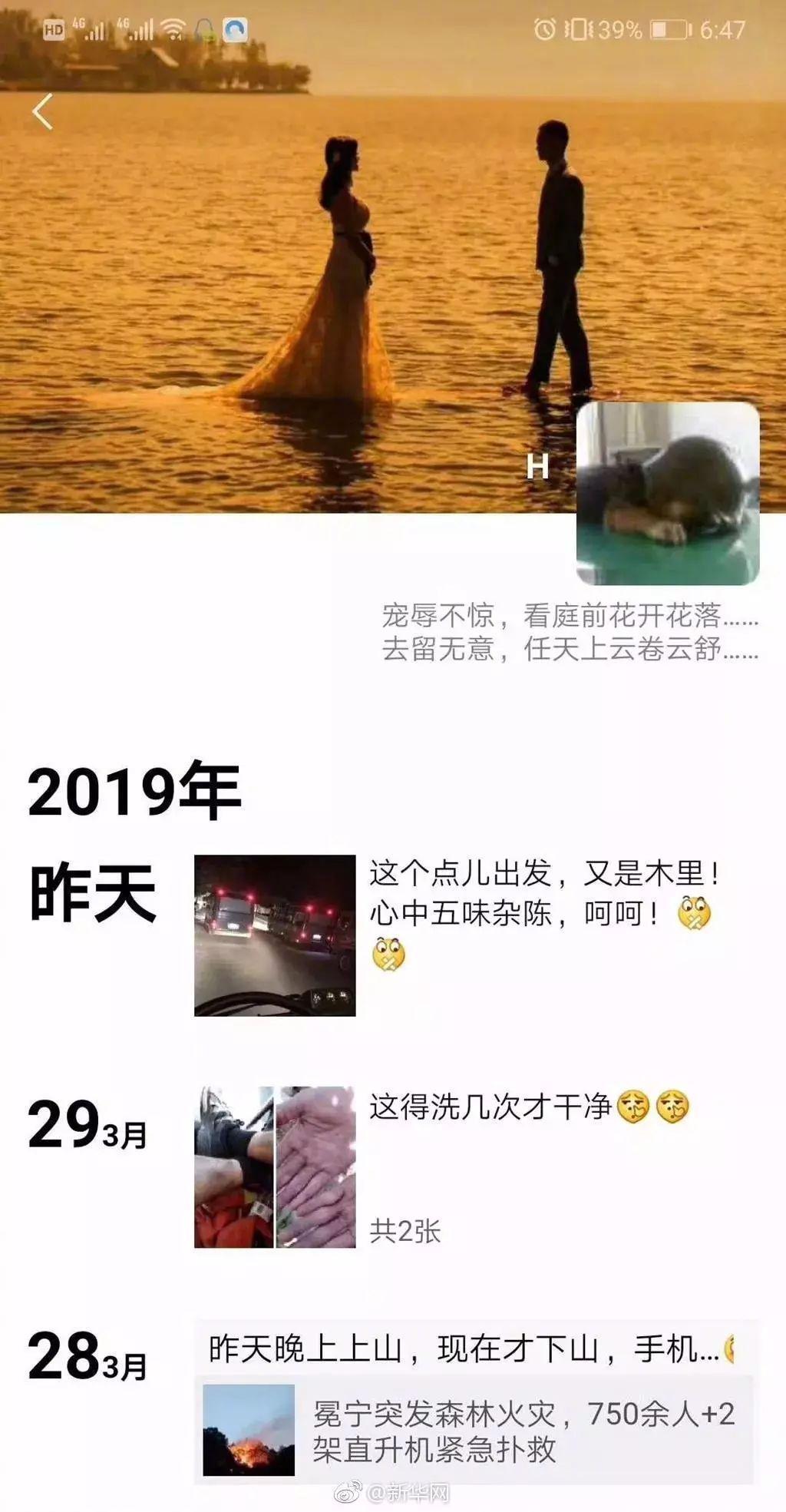Open yesterday's post about departing for 木里
Screen dimensions: 786x1512
click(543, 913)
